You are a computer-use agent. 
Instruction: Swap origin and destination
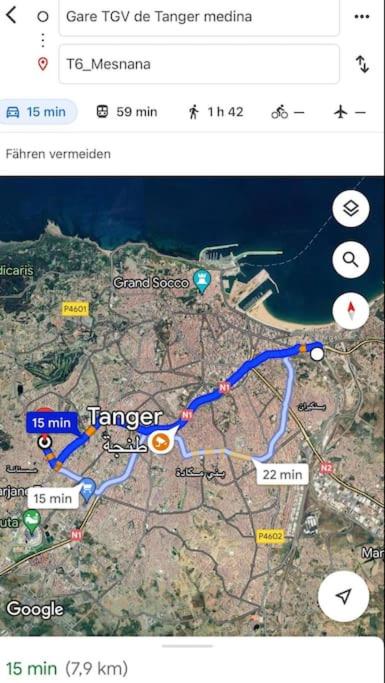pos(362,64)
